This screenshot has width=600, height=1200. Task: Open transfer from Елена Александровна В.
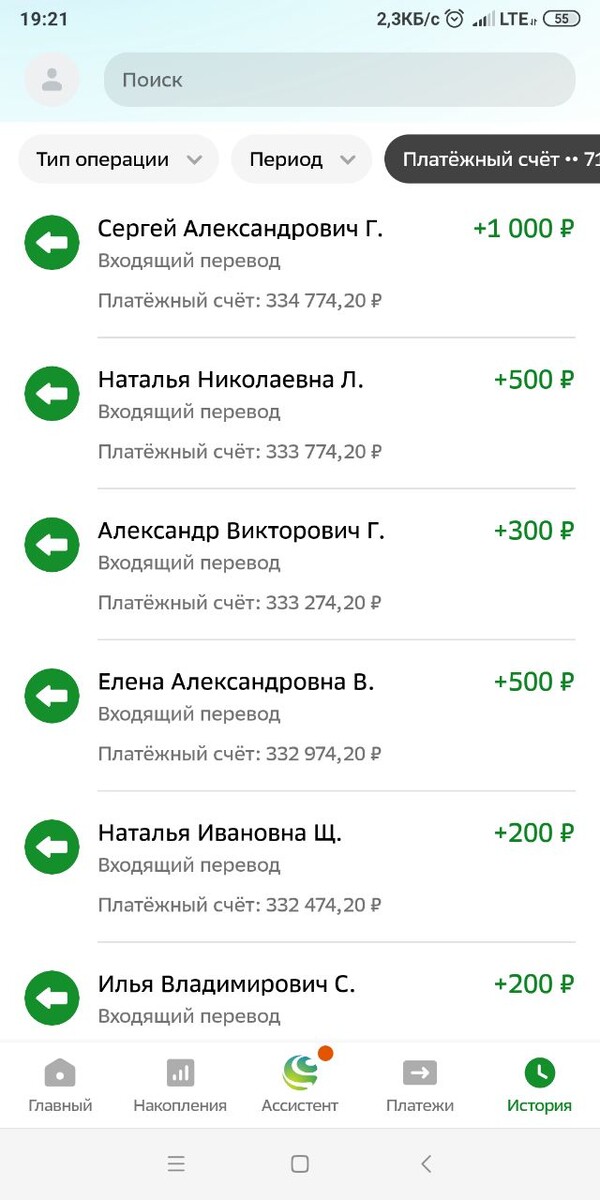pos(300,715)
